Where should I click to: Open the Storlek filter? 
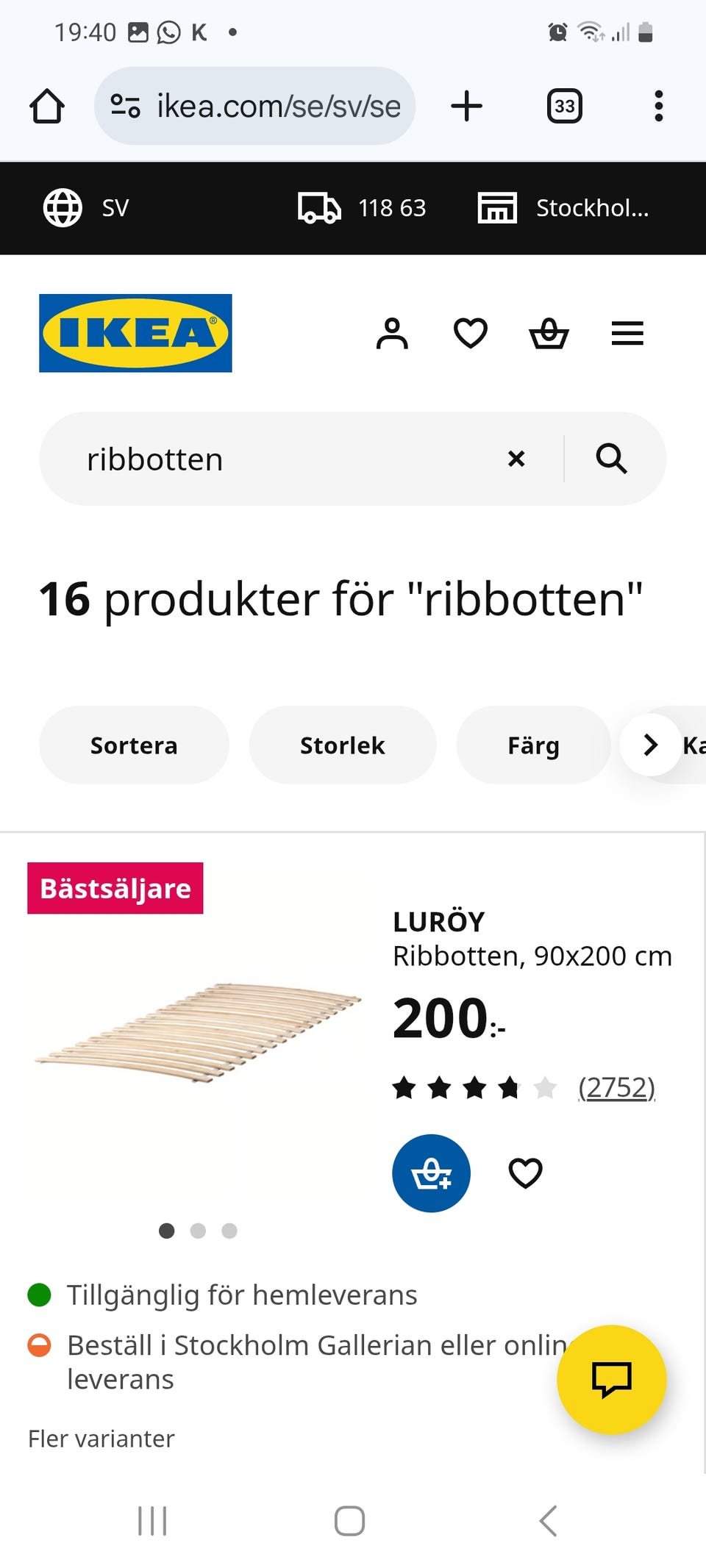342,745
